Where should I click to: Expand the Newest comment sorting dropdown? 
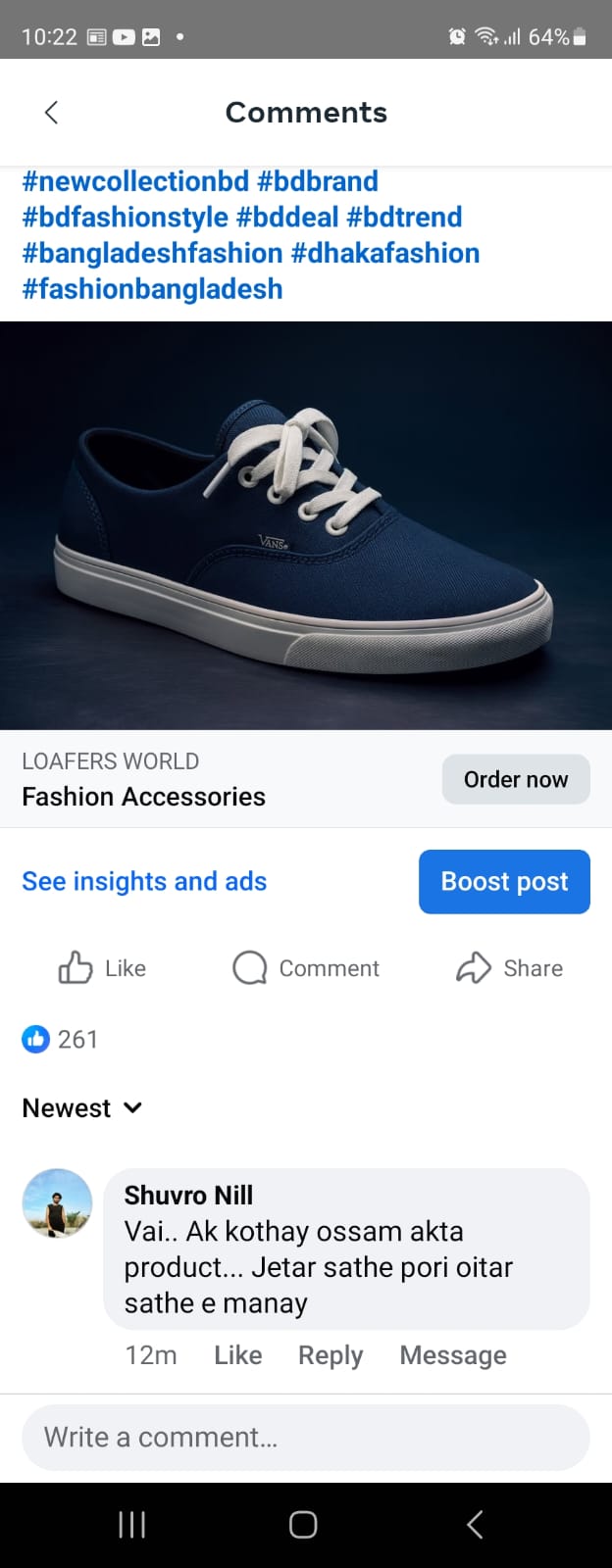pos(82,1108)
